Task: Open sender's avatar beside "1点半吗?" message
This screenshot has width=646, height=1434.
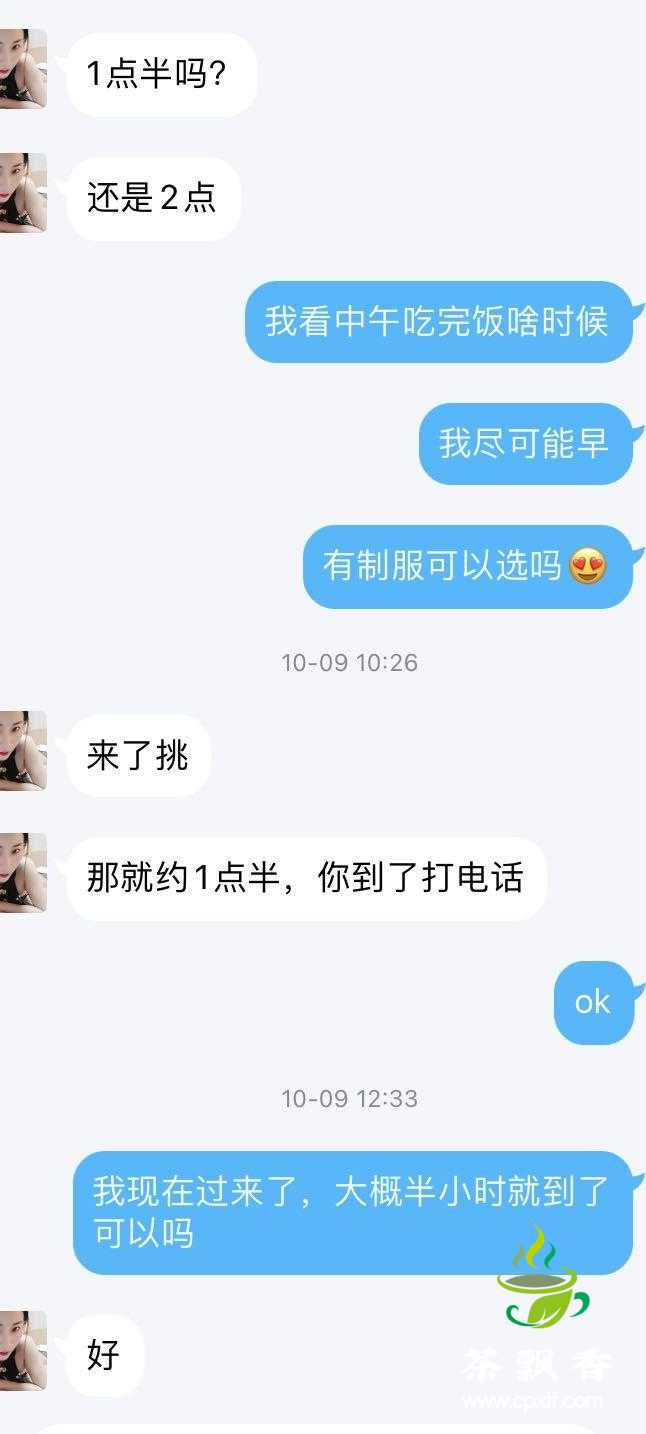Action: tap(22, 70)
